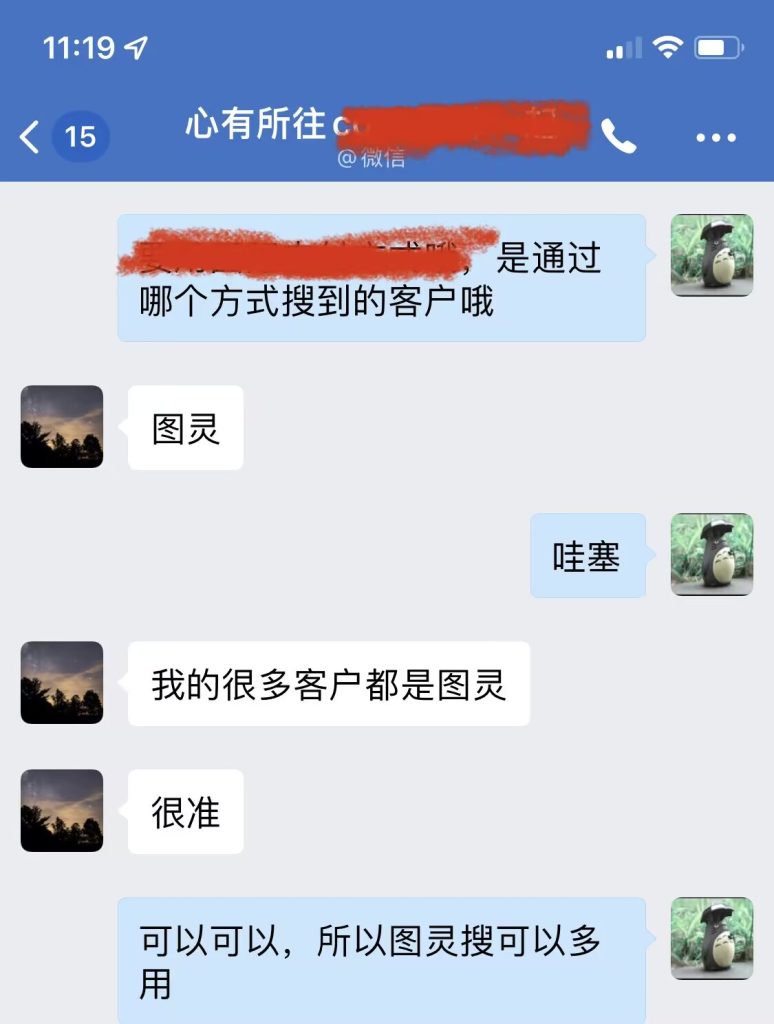Go back to the chat list
Screen dimensions: 774x1024
tap(30, 137)
